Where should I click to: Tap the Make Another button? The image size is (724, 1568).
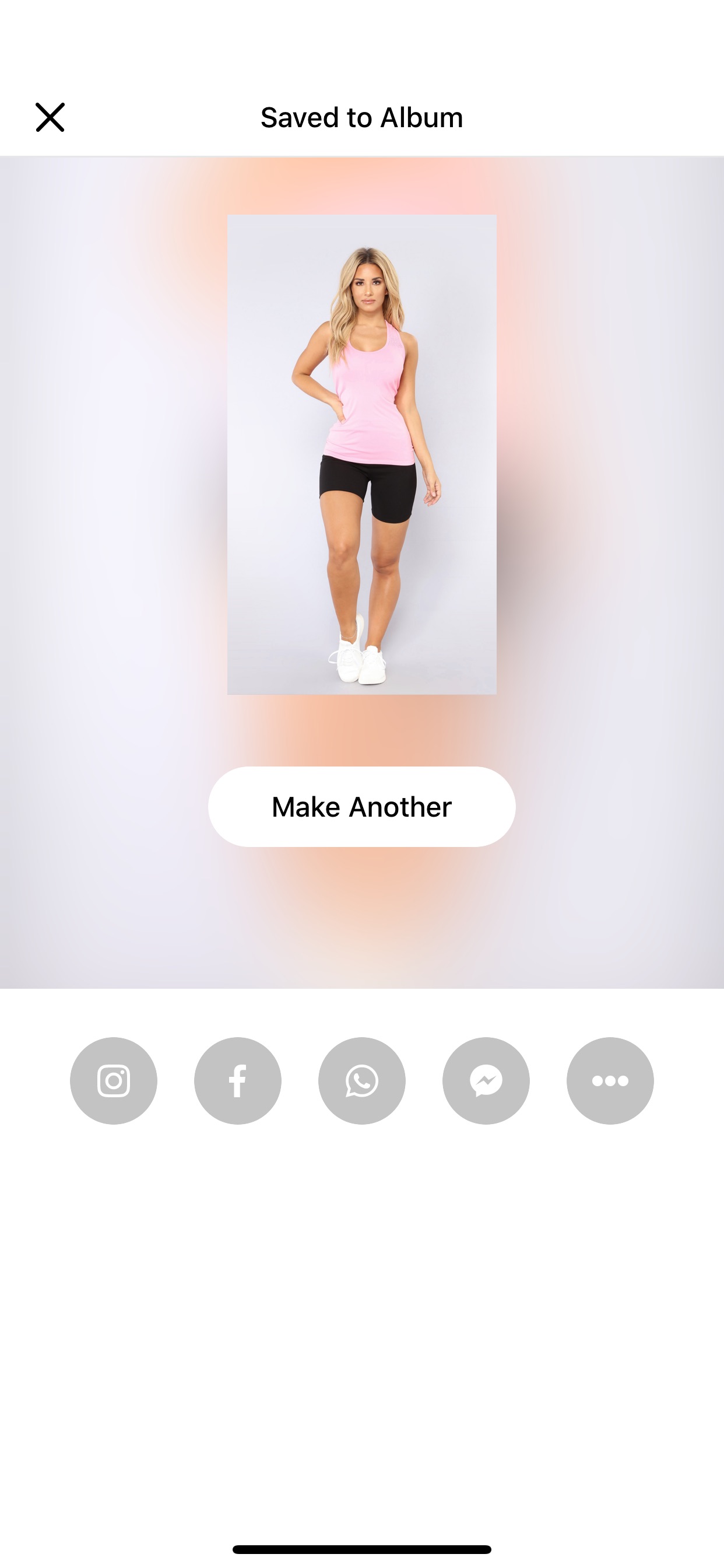pos(362,807)
